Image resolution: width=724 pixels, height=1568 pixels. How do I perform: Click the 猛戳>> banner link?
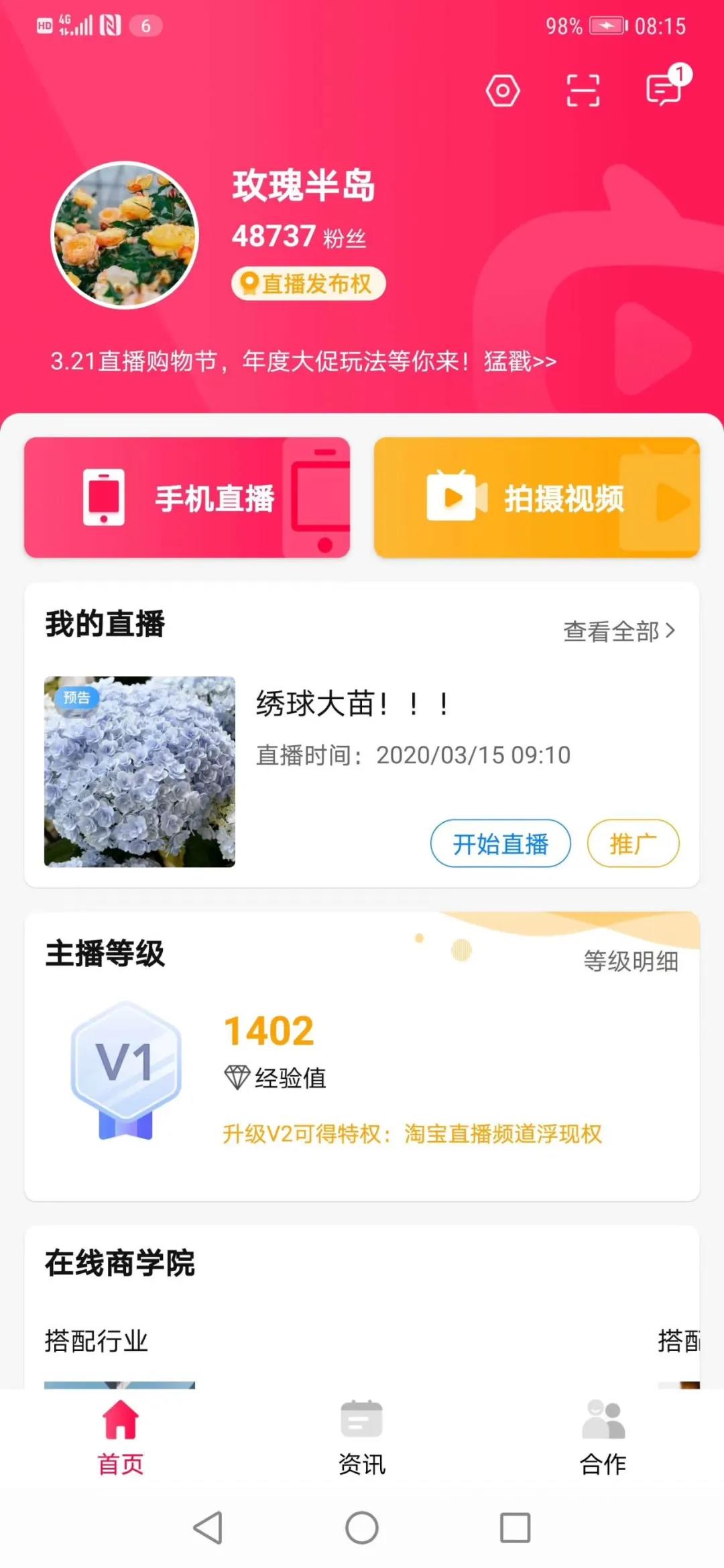tap(520, 361)
